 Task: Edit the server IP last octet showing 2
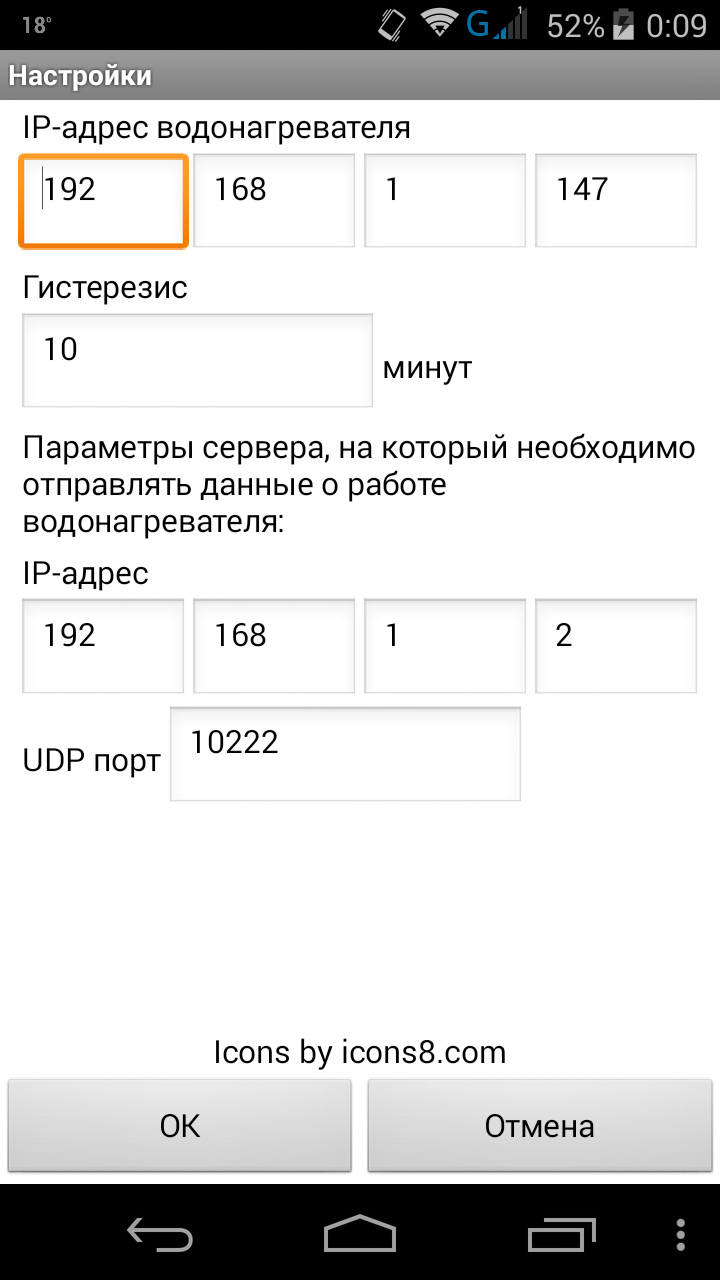coord(616,645)
